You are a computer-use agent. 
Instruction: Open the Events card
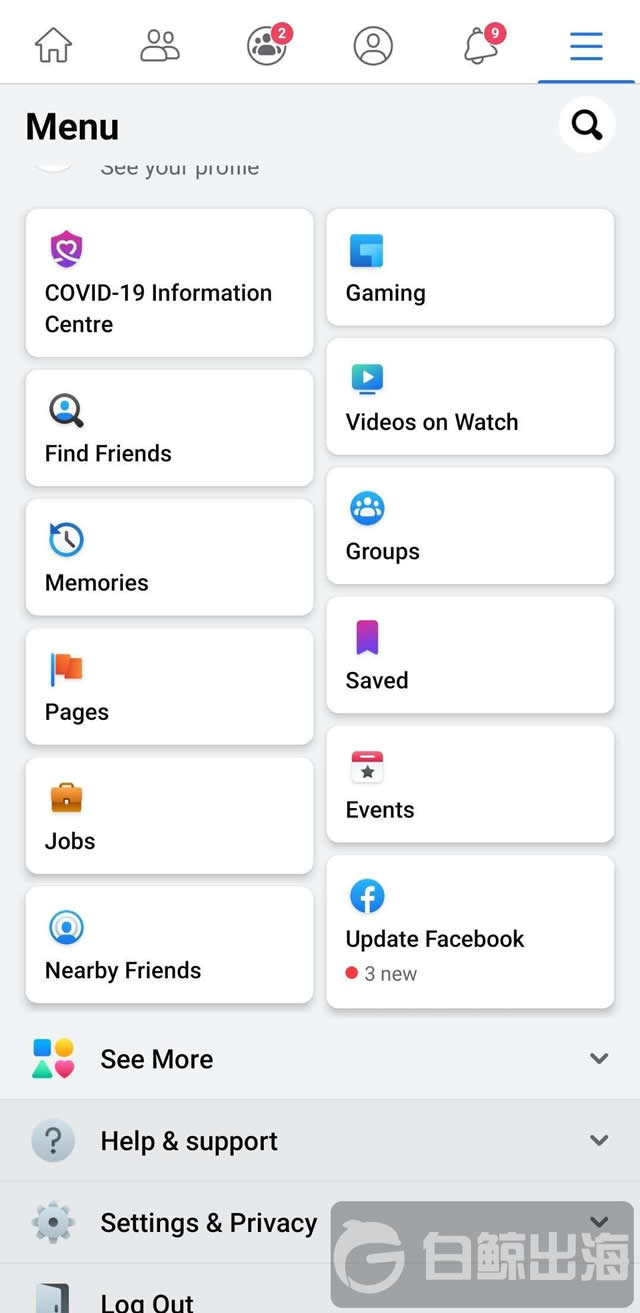(x=470, y=784)
